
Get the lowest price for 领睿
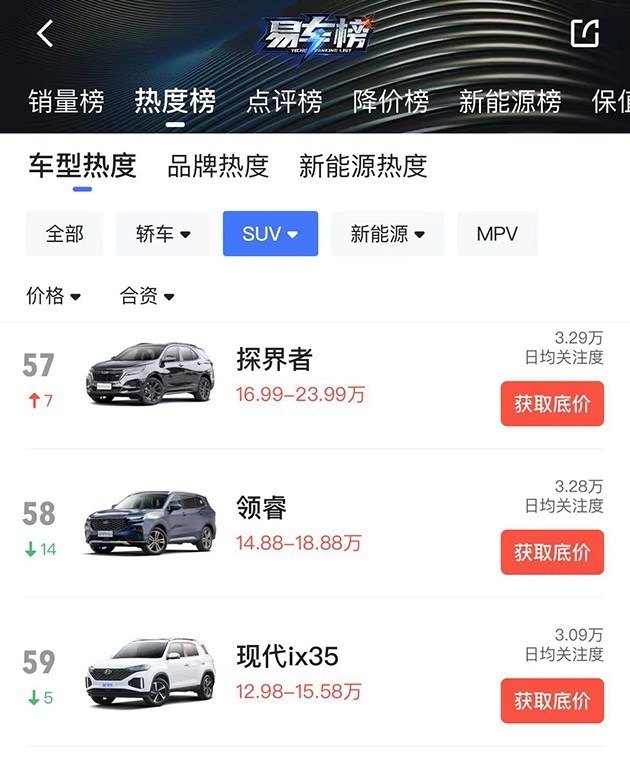pyautogui.click(x=552, y=552)
